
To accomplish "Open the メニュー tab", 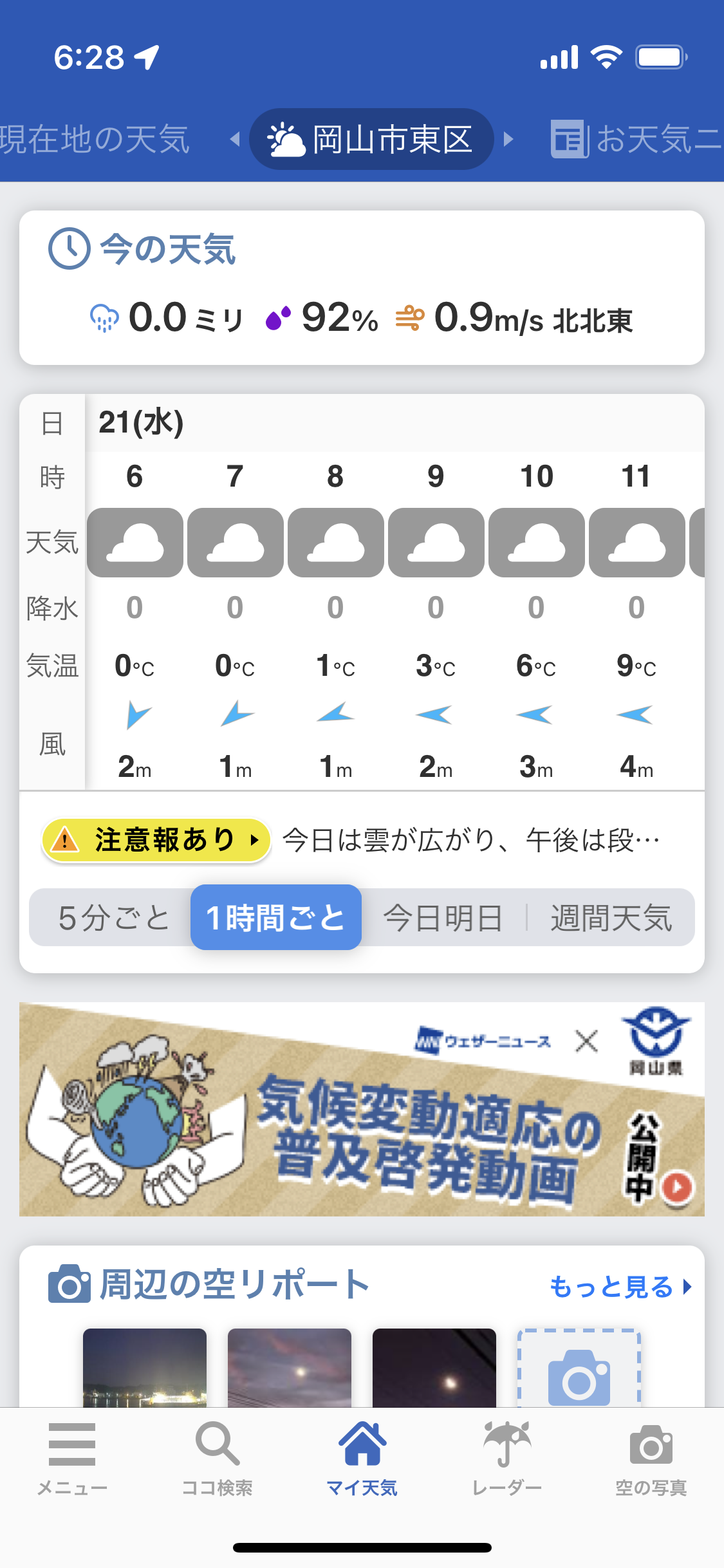I will click(72, 1458).
